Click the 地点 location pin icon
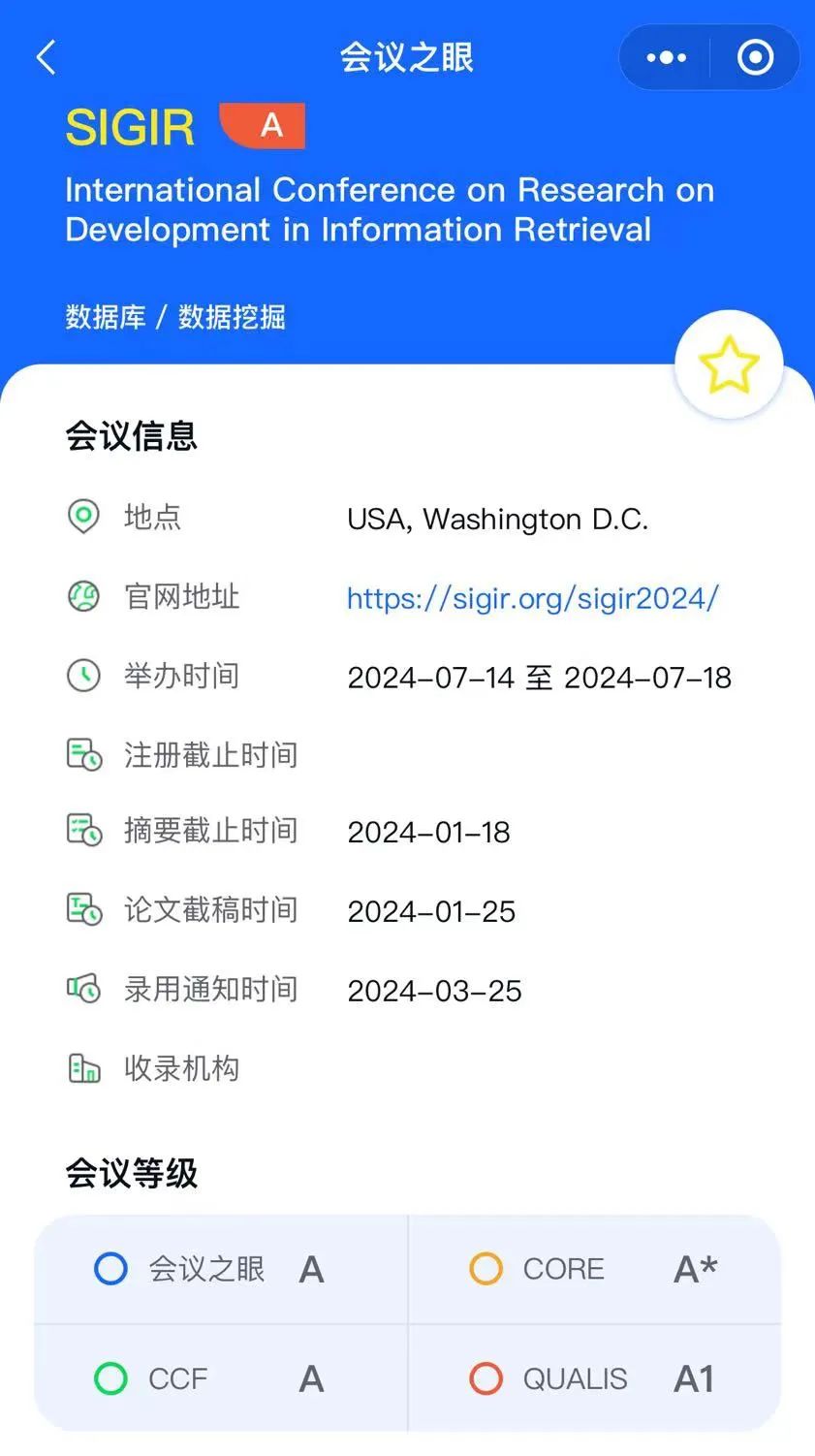 tap(84, 518)
